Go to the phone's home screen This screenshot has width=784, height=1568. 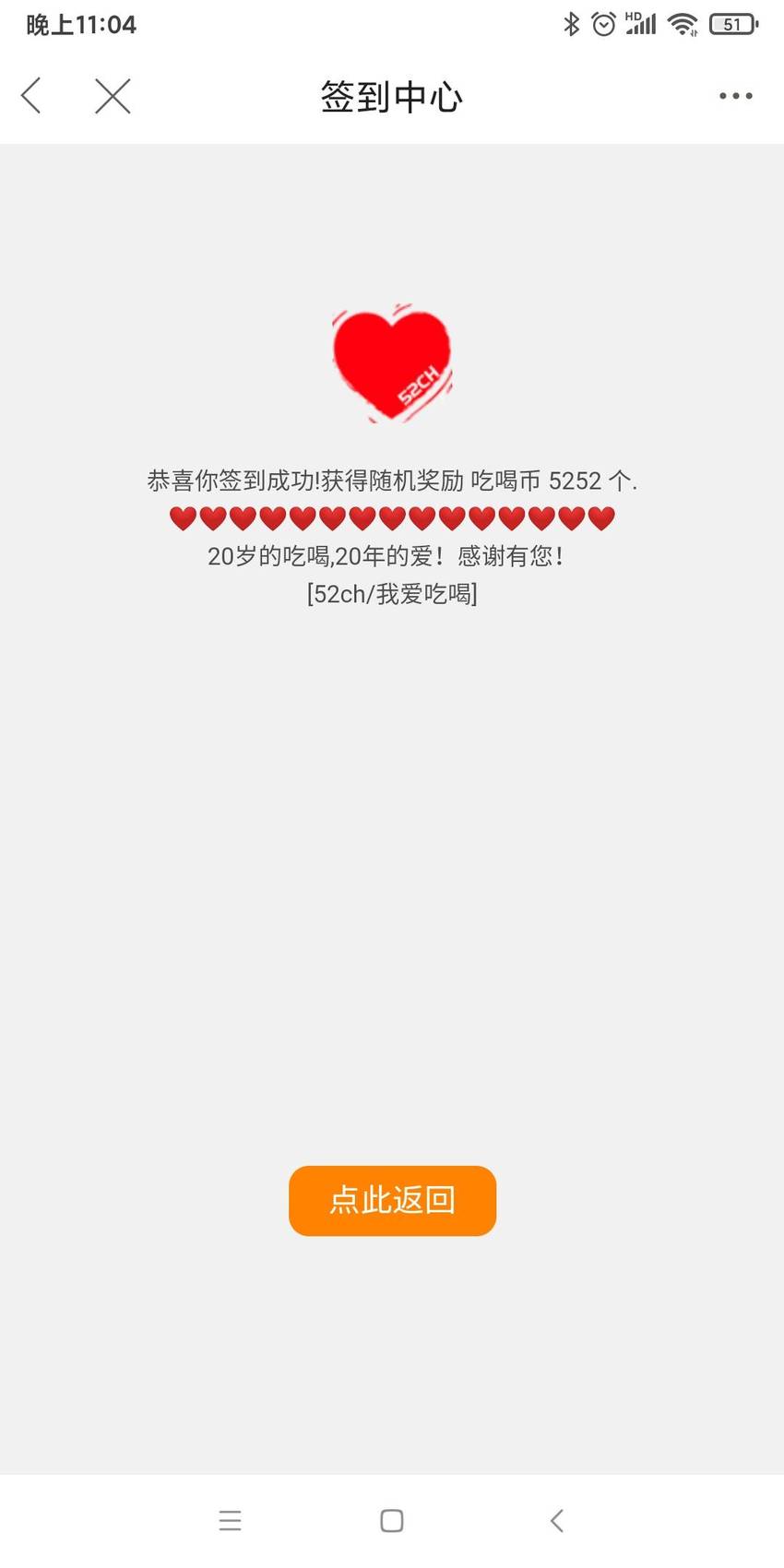(x=392, y=1520)
